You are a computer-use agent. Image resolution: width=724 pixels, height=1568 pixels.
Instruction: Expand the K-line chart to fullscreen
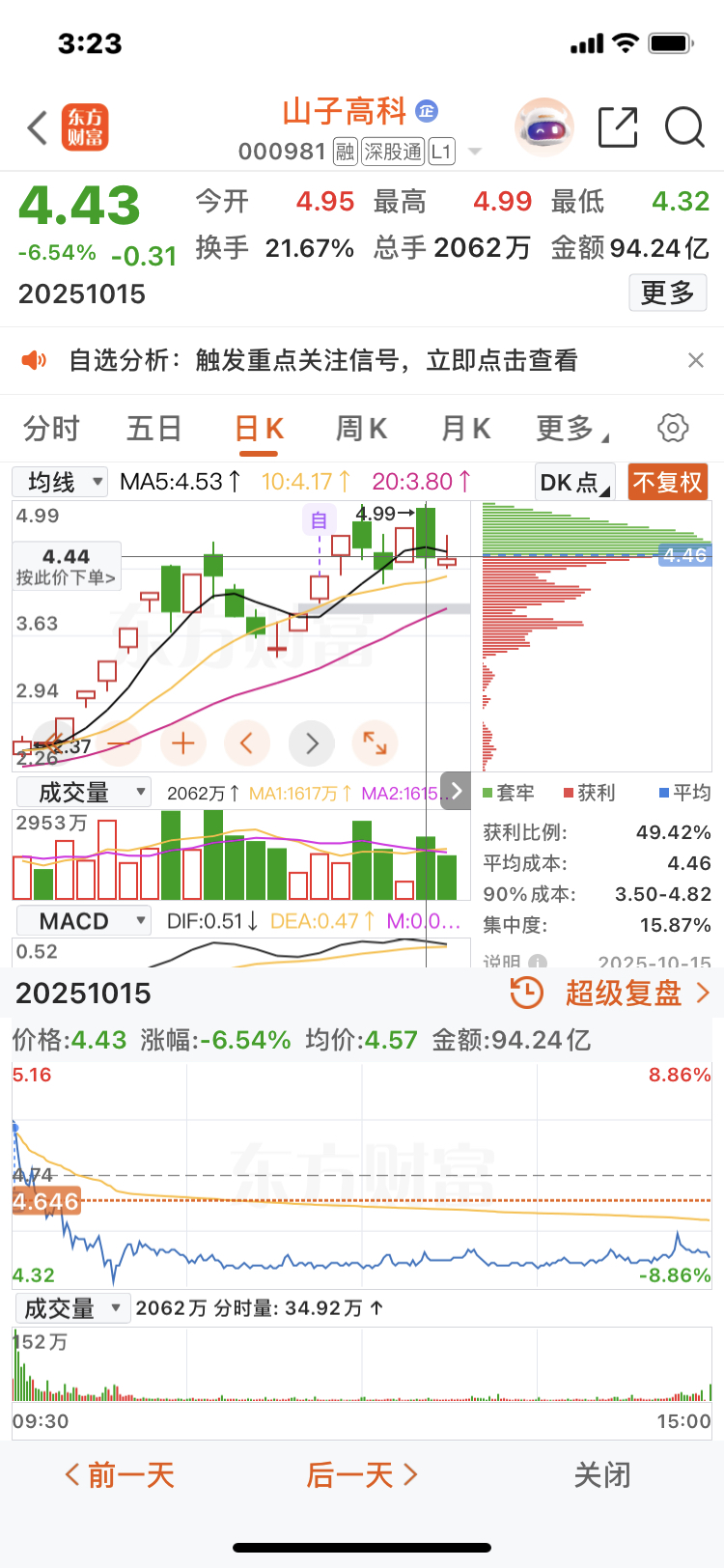coord(375,742)
